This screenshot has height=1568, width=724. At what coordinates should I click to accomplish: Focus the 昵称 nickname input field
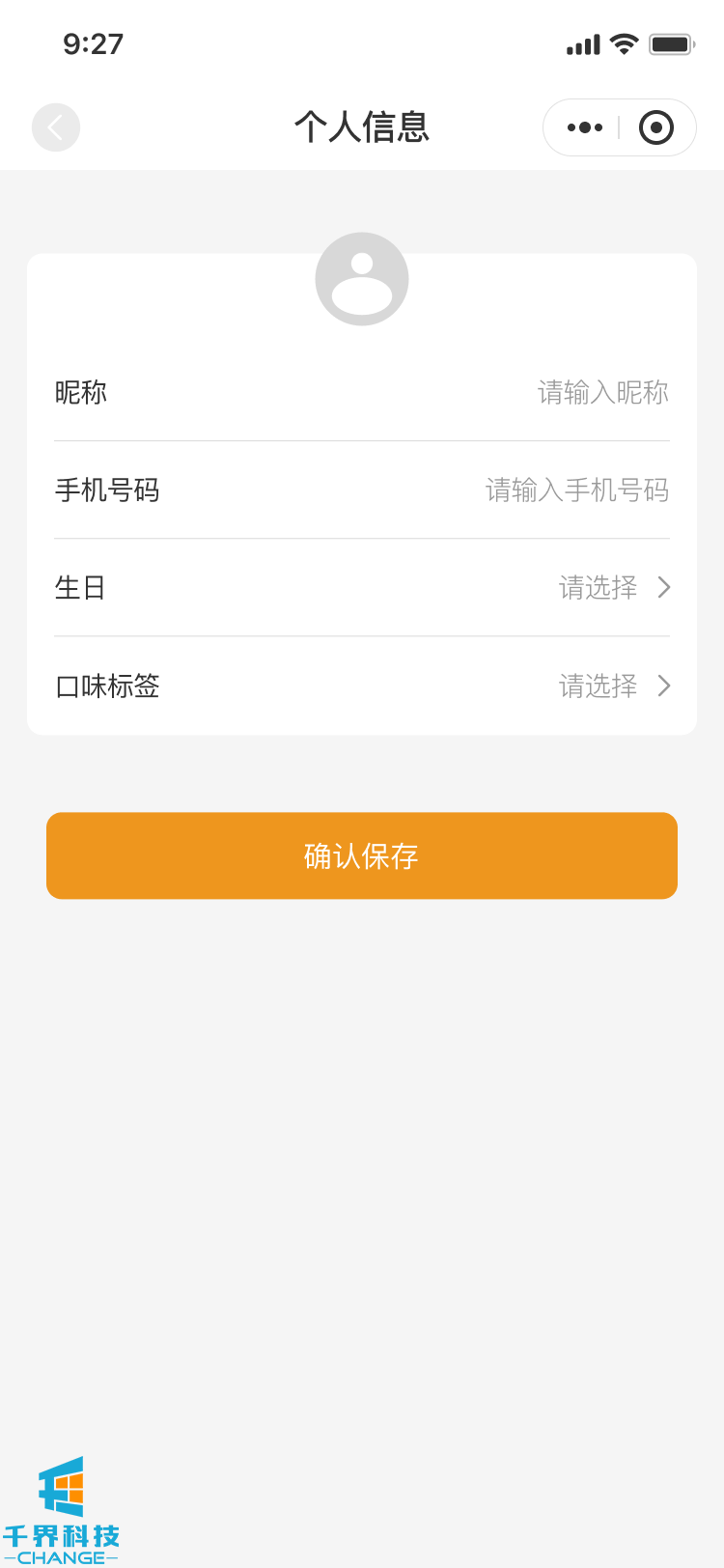pos(602,393)
